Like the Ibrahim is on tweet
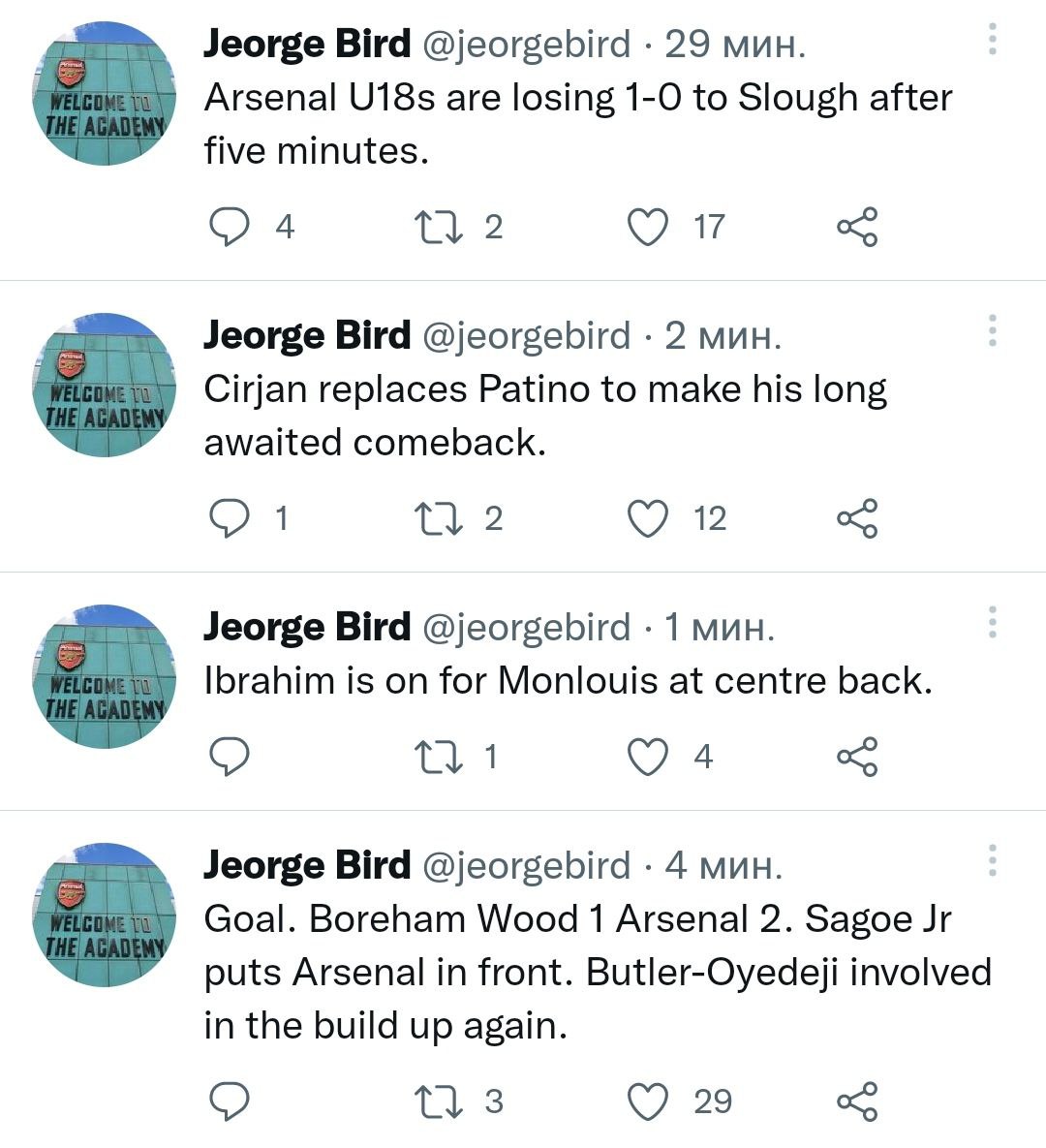The height and width of the screenshot is (1148, 1046). tap(648, 757)
